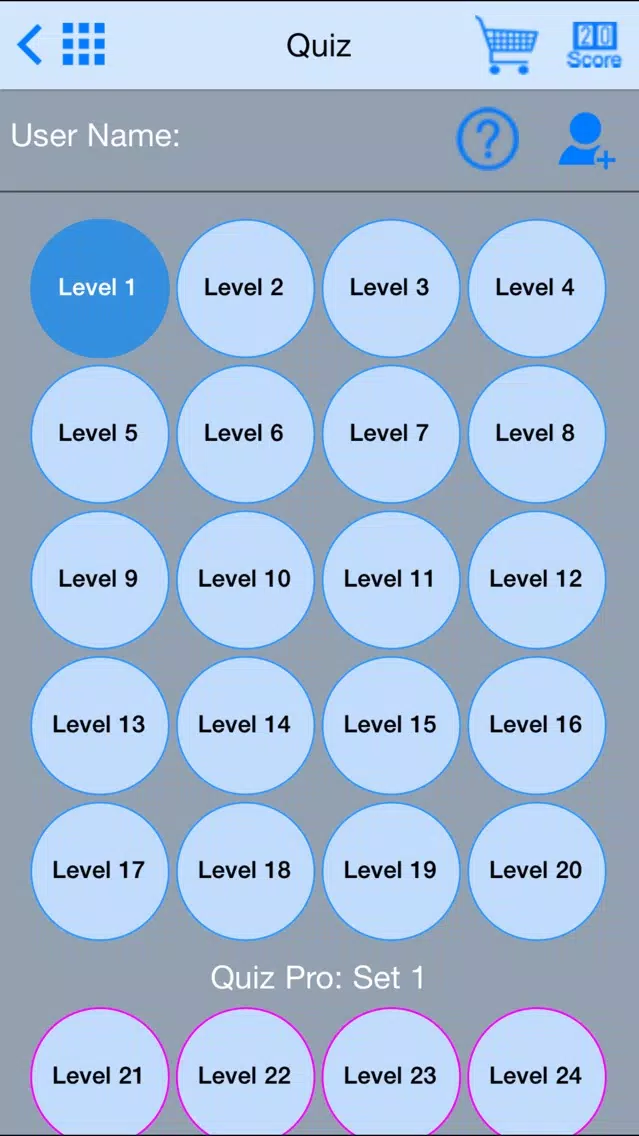Screen dimensions: 639x1136
Task: Go back using the arrow icon
Action: (x=30, y=45)
